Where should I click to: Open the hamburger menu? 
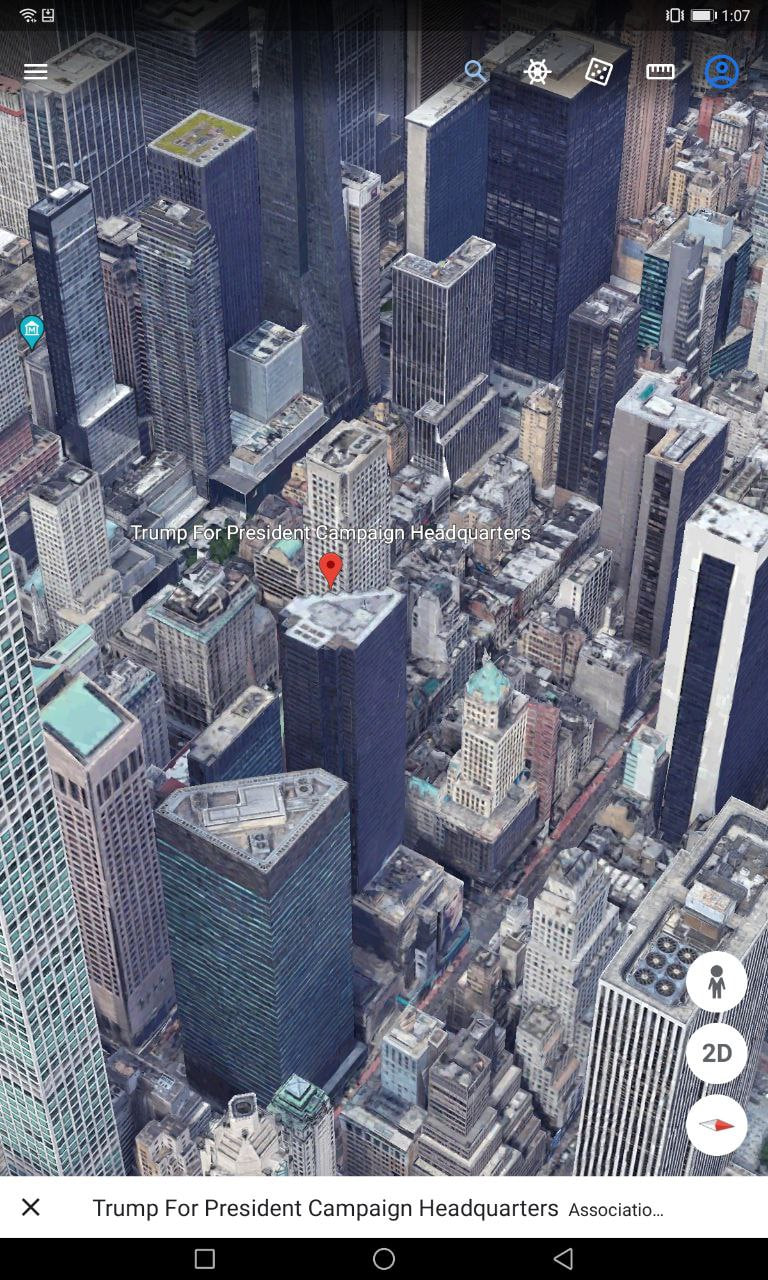pos(36,71)
